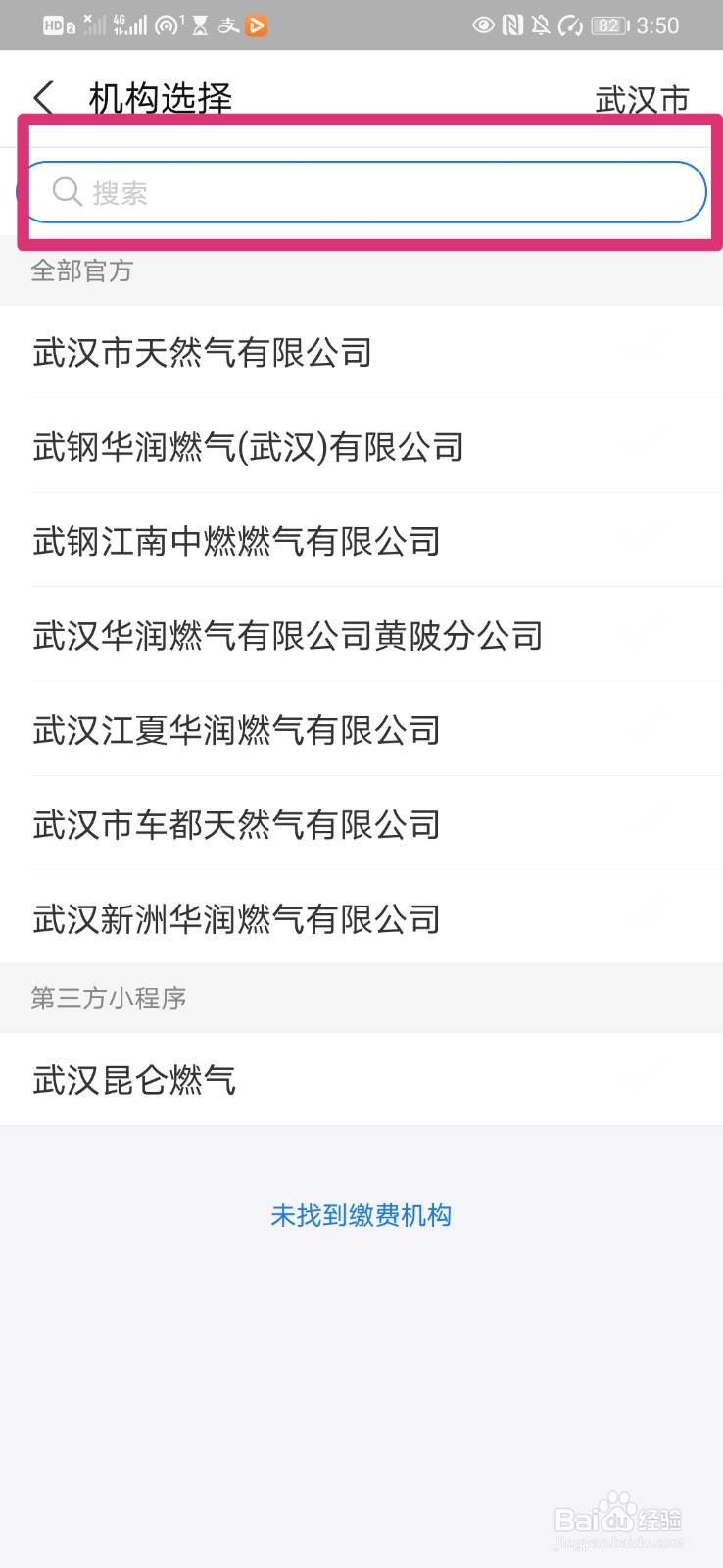Tap the magnifier icon in the search bar

point(67,192)
